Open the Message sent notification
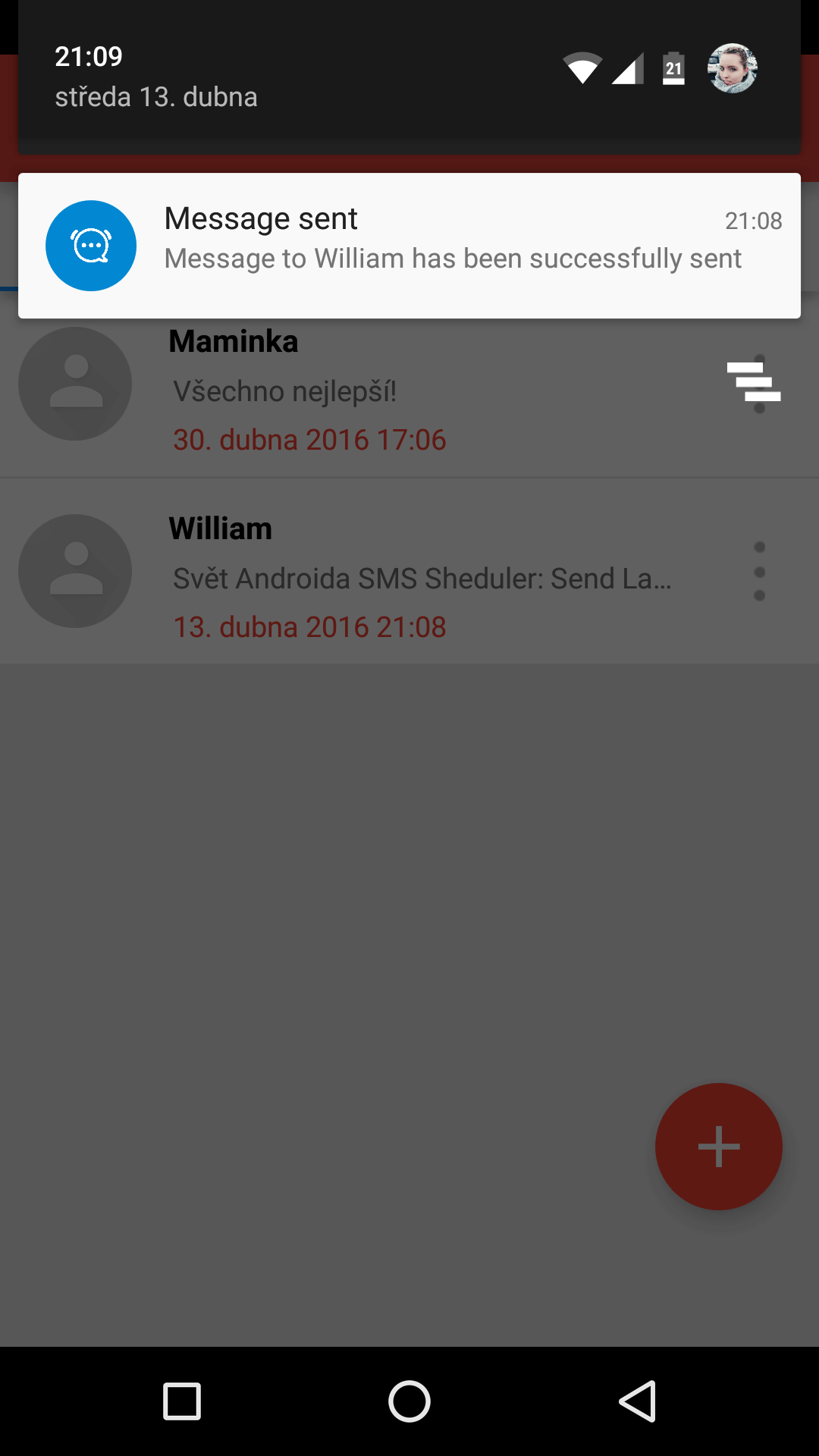819x1456 pixels. pyautogui.click(x=409, y=246)
